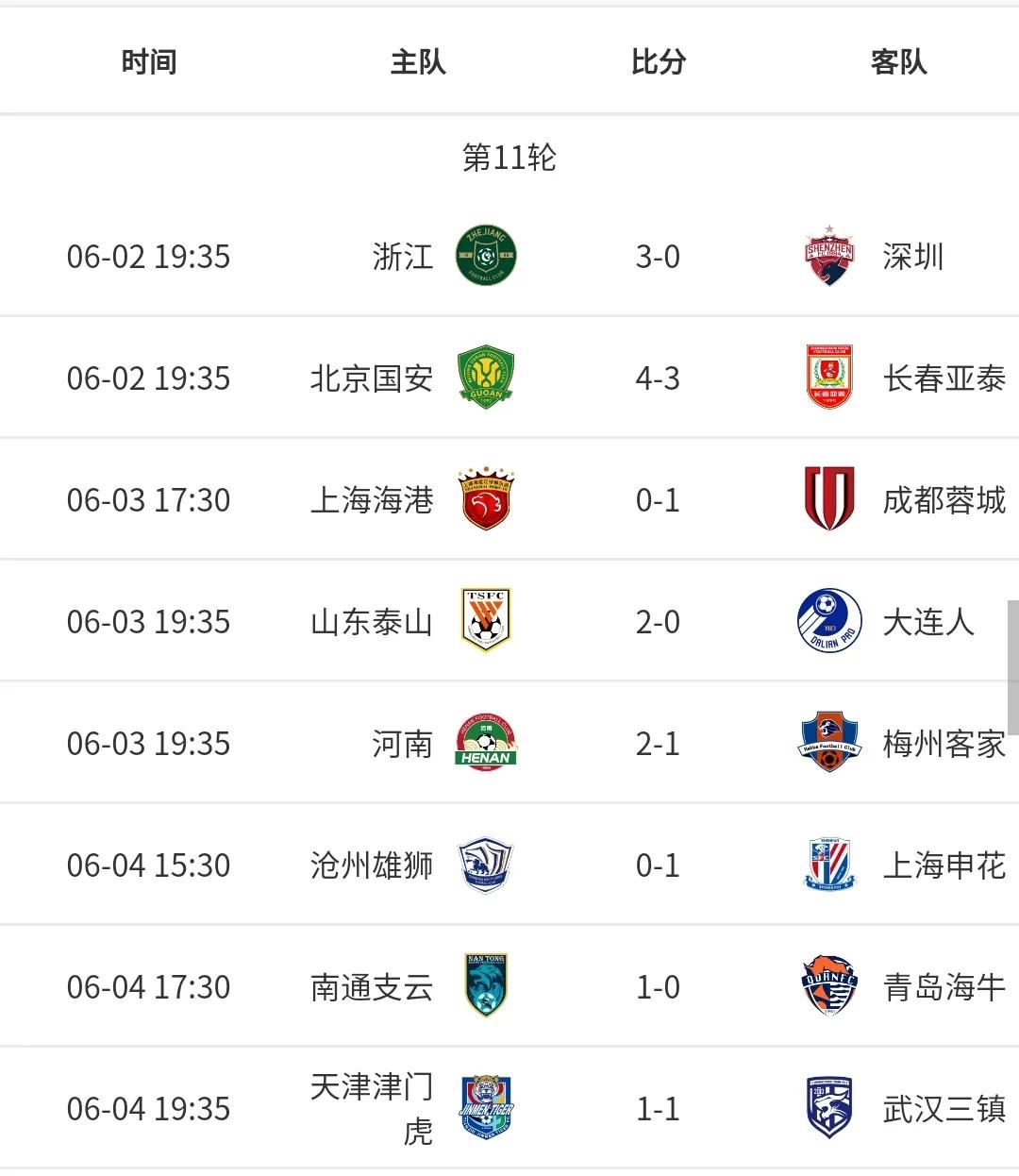
Task: Open the Shandong Taishan TSFC crest
Action: pos(486,621)
